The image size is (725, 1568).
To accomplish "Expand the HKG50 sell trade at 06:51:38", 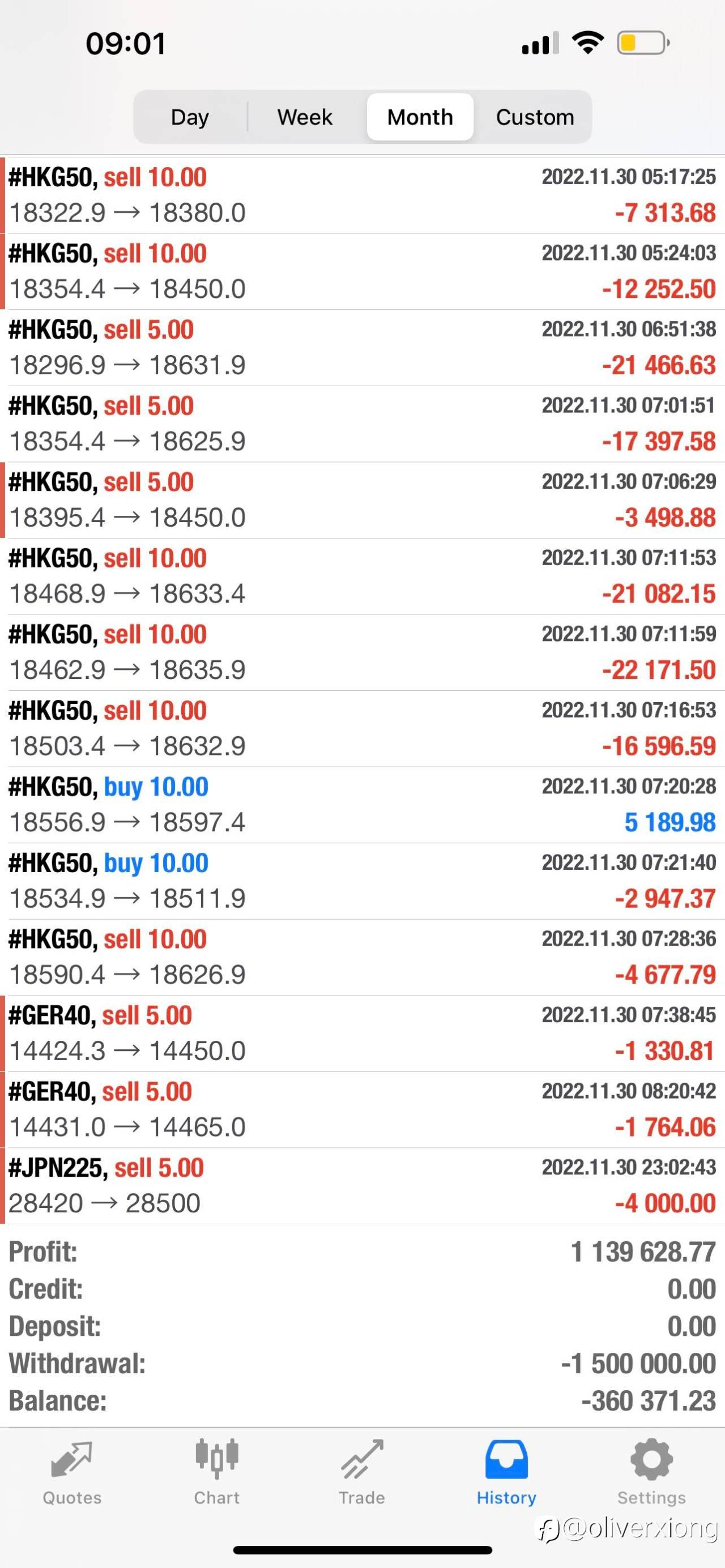I will pos(362,348).
